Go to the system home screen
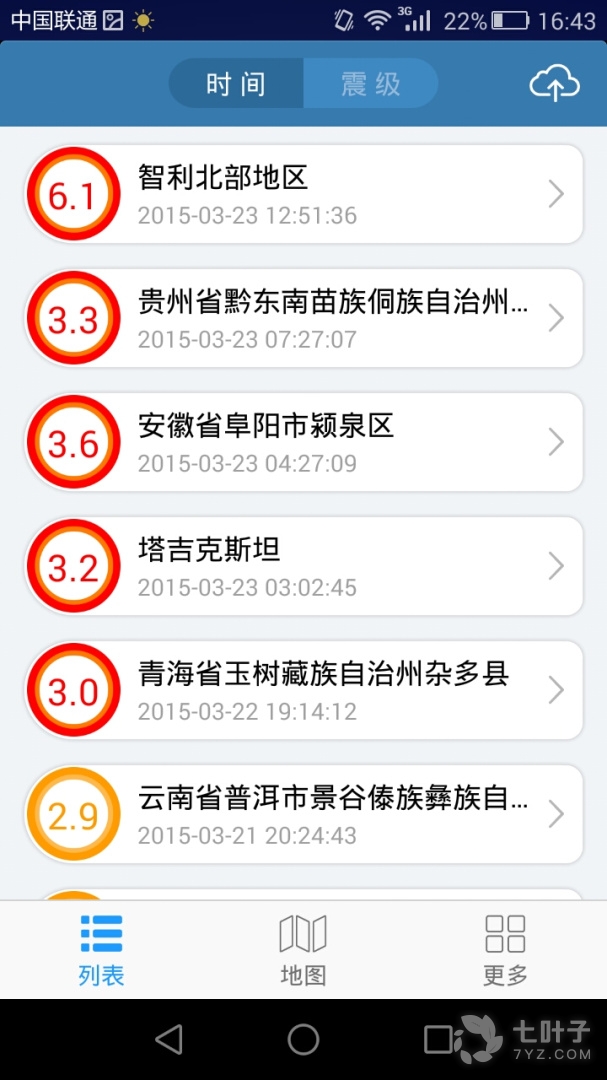This screenshot has width=607, height=1080. click(x=303, y=1040)
